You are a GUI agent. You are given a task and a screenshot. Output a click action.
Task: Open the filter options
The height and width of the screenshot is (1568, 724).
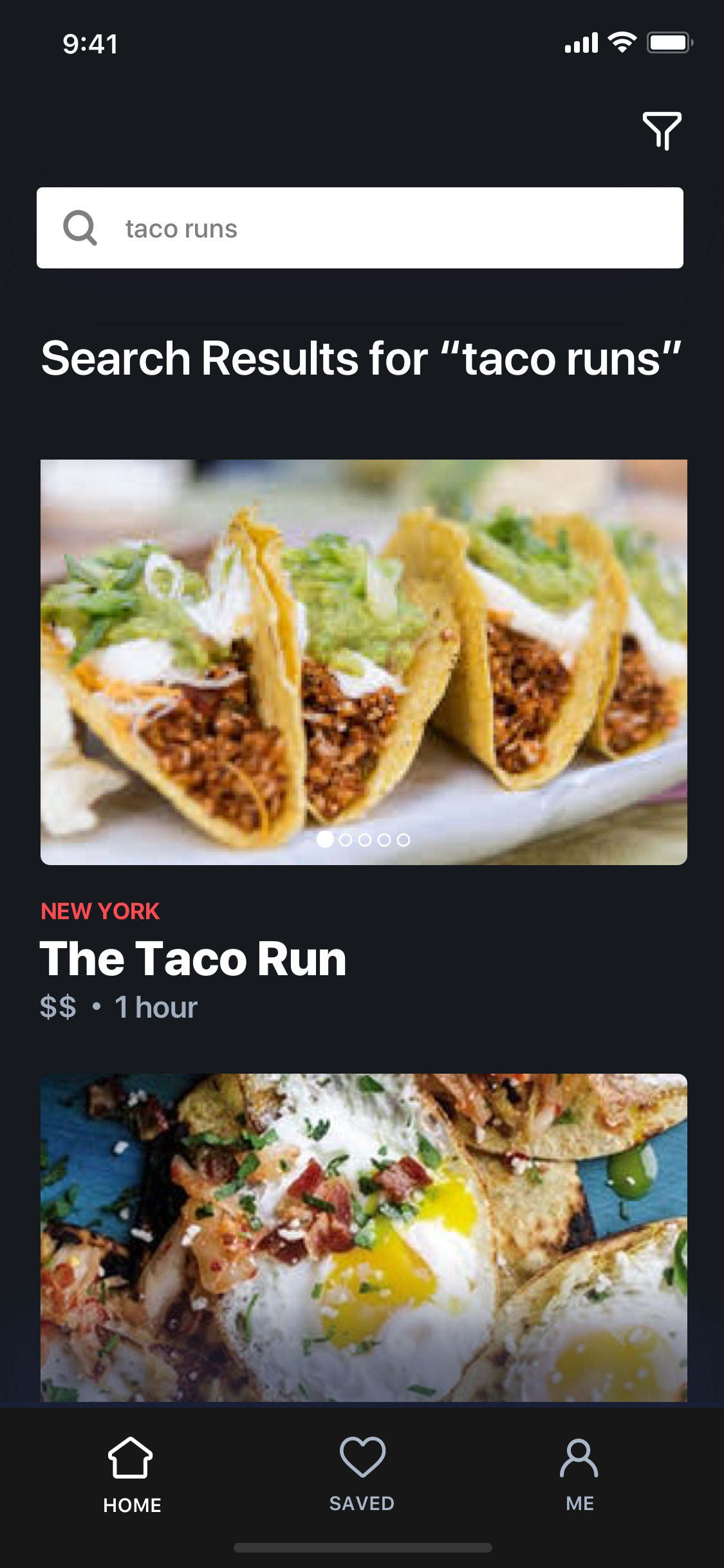662,131
